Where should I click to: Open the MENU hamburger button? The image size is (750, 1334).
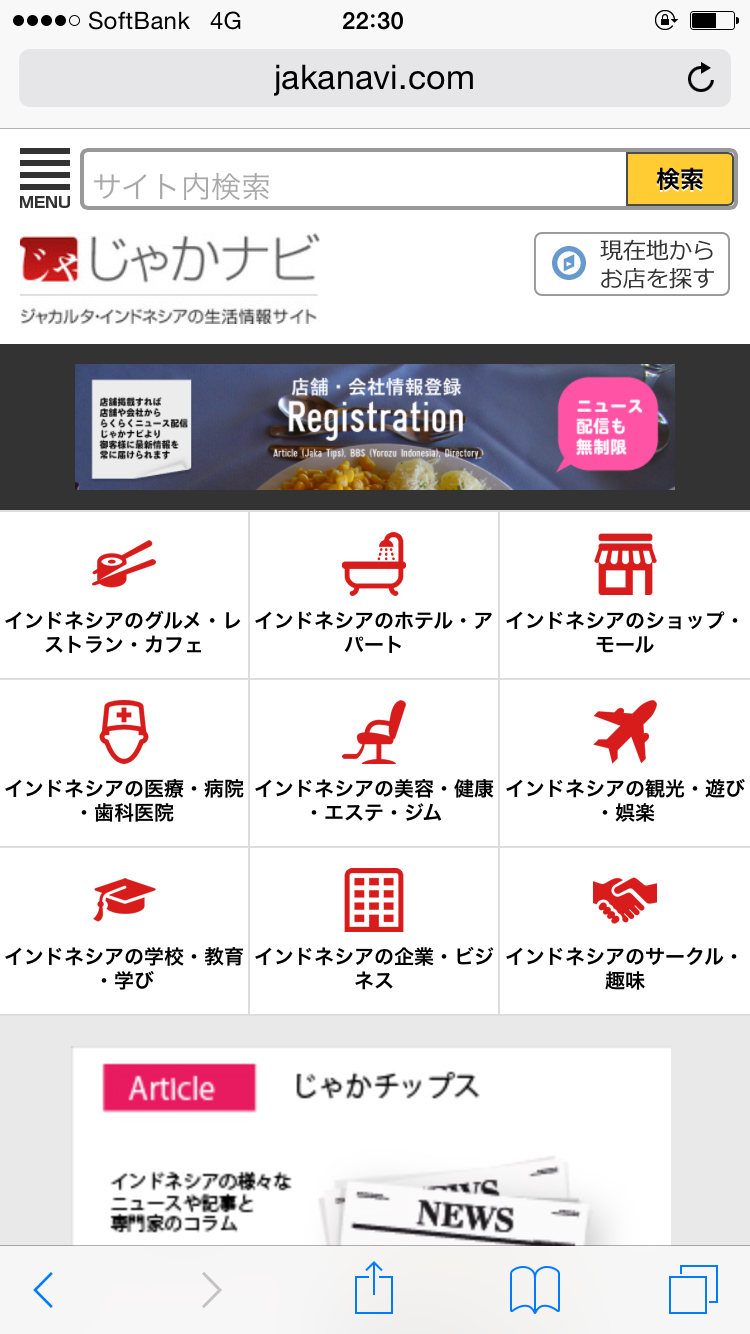tap(44, 178)
